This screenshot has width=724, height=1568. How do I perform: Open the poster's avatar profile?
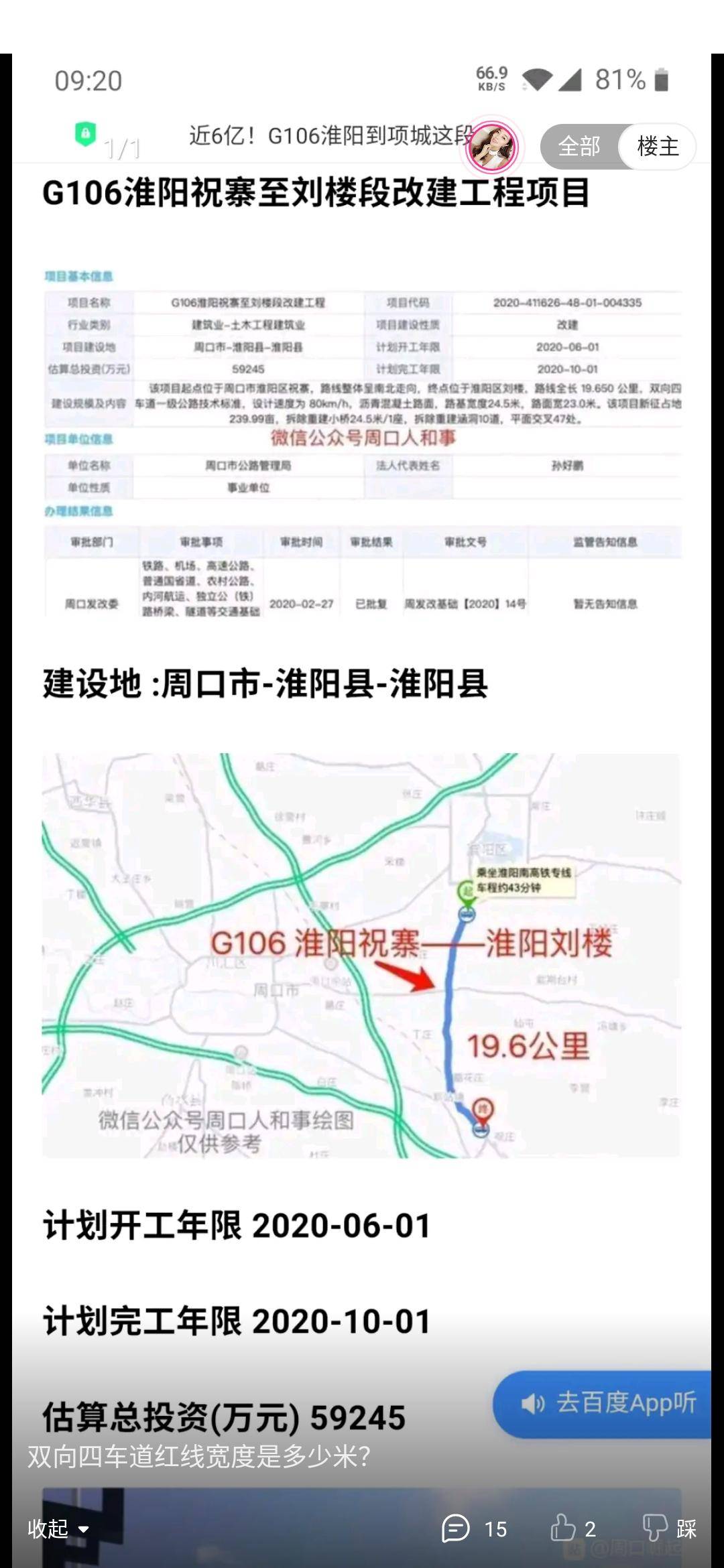[493, 148]
